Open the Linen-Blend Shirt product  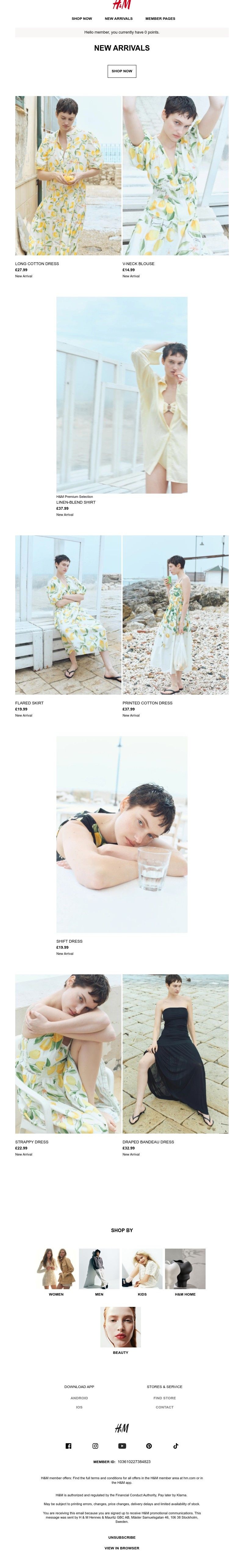tap(122, 394)
